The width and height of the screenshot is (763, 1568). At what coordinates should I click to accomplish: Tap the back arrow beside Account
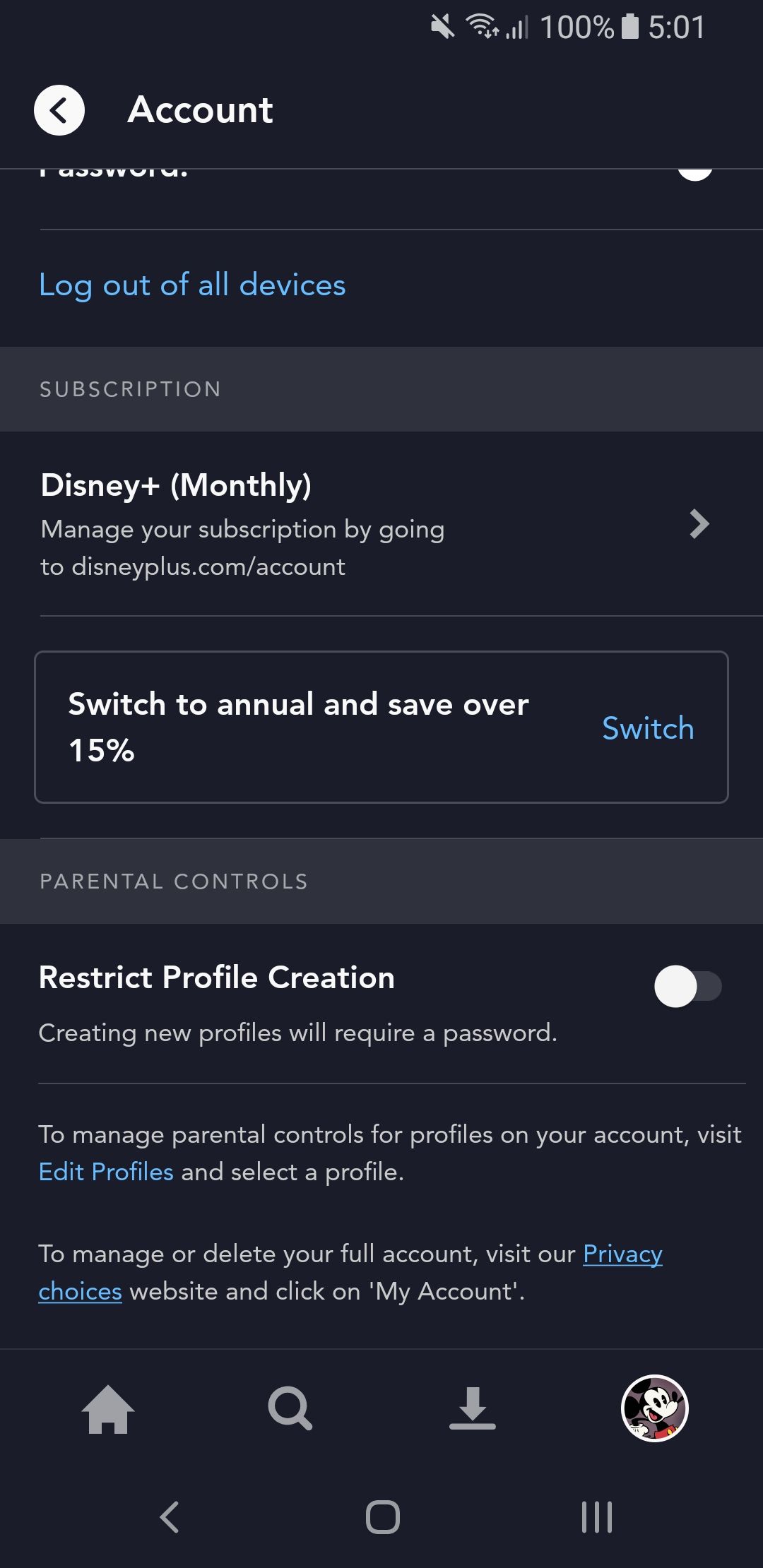click(x=59, y=109)
